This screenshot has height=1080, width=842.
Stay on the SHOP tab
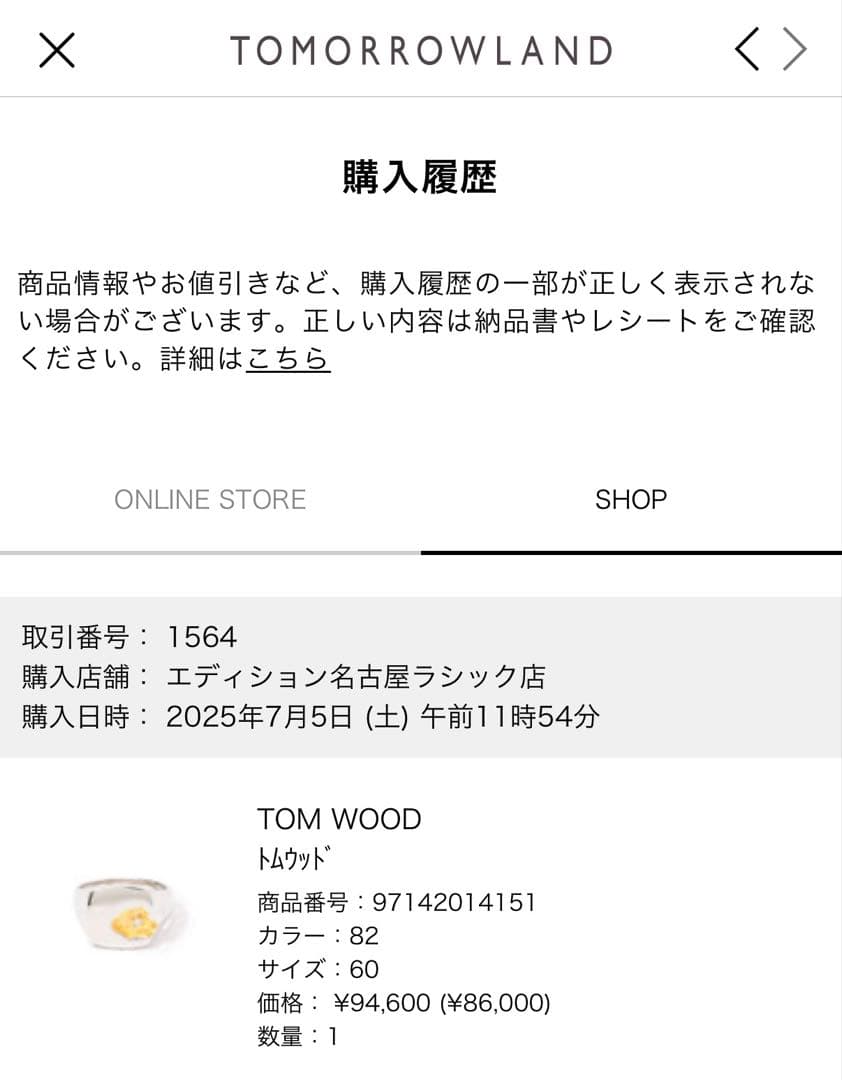pyautogui.click(x=632, y=500)
